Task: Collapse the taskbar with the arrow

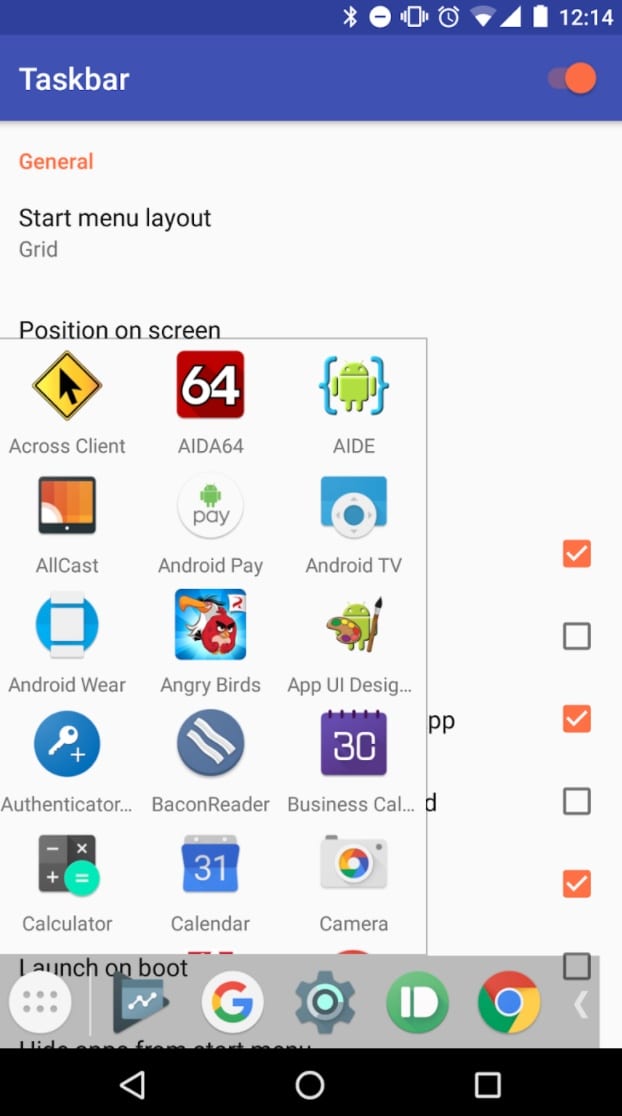Action: coord(581,1004)
